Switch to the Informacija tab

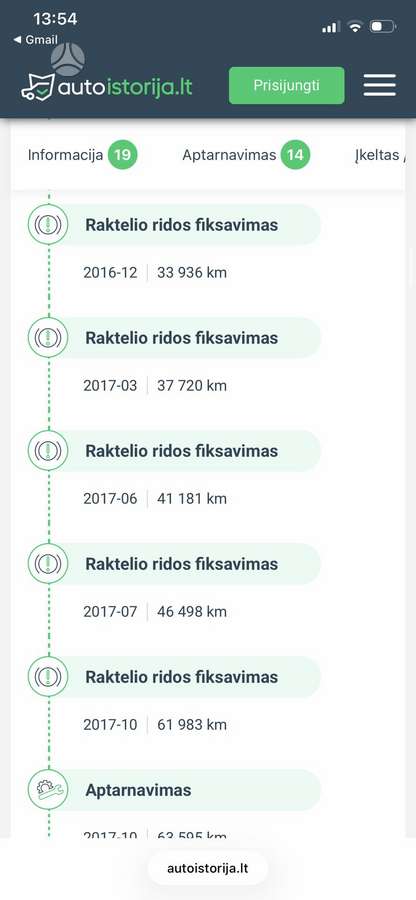click(x=83, y=155)
